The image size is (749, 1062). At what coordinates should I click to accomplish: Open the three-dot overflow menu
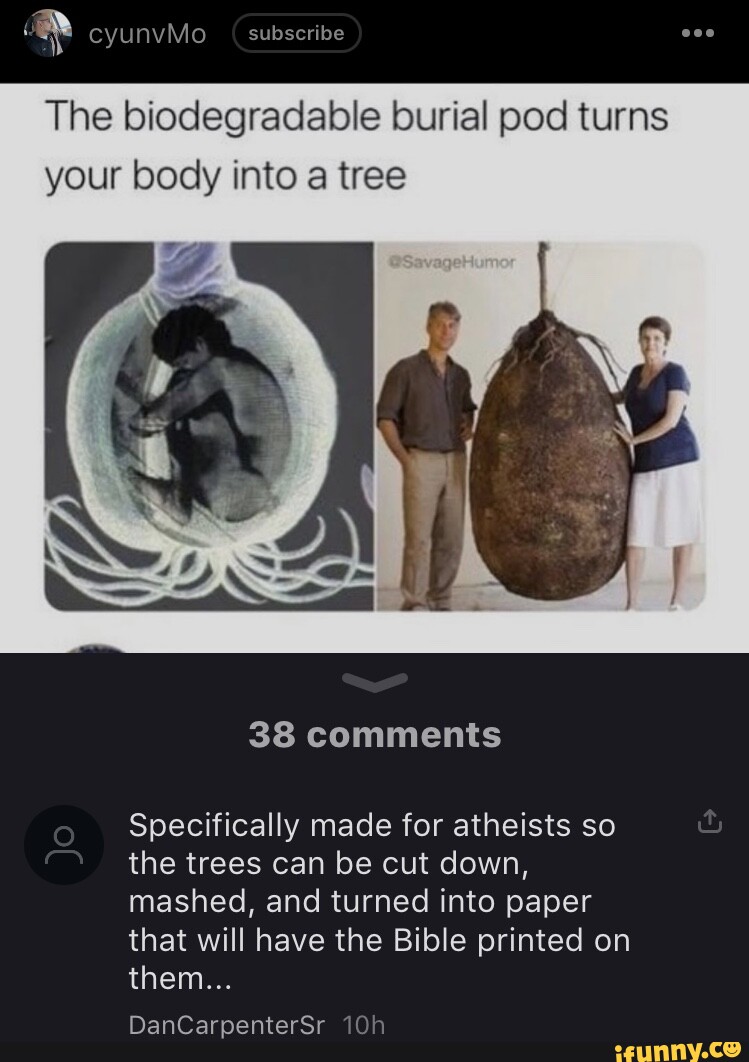click(x=700, y=33)
